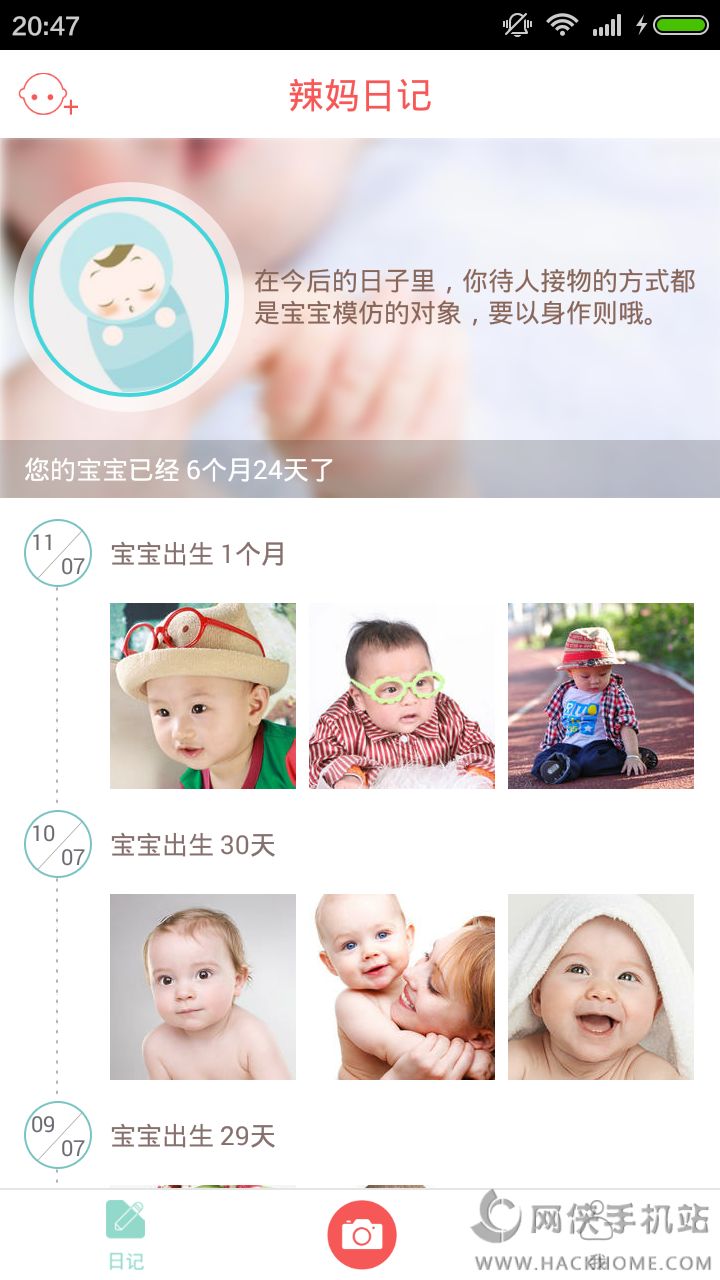Viewport: 720px width, 1280px height.
Task: Tap the add baby icon
Action: click(x=48, y=95)
